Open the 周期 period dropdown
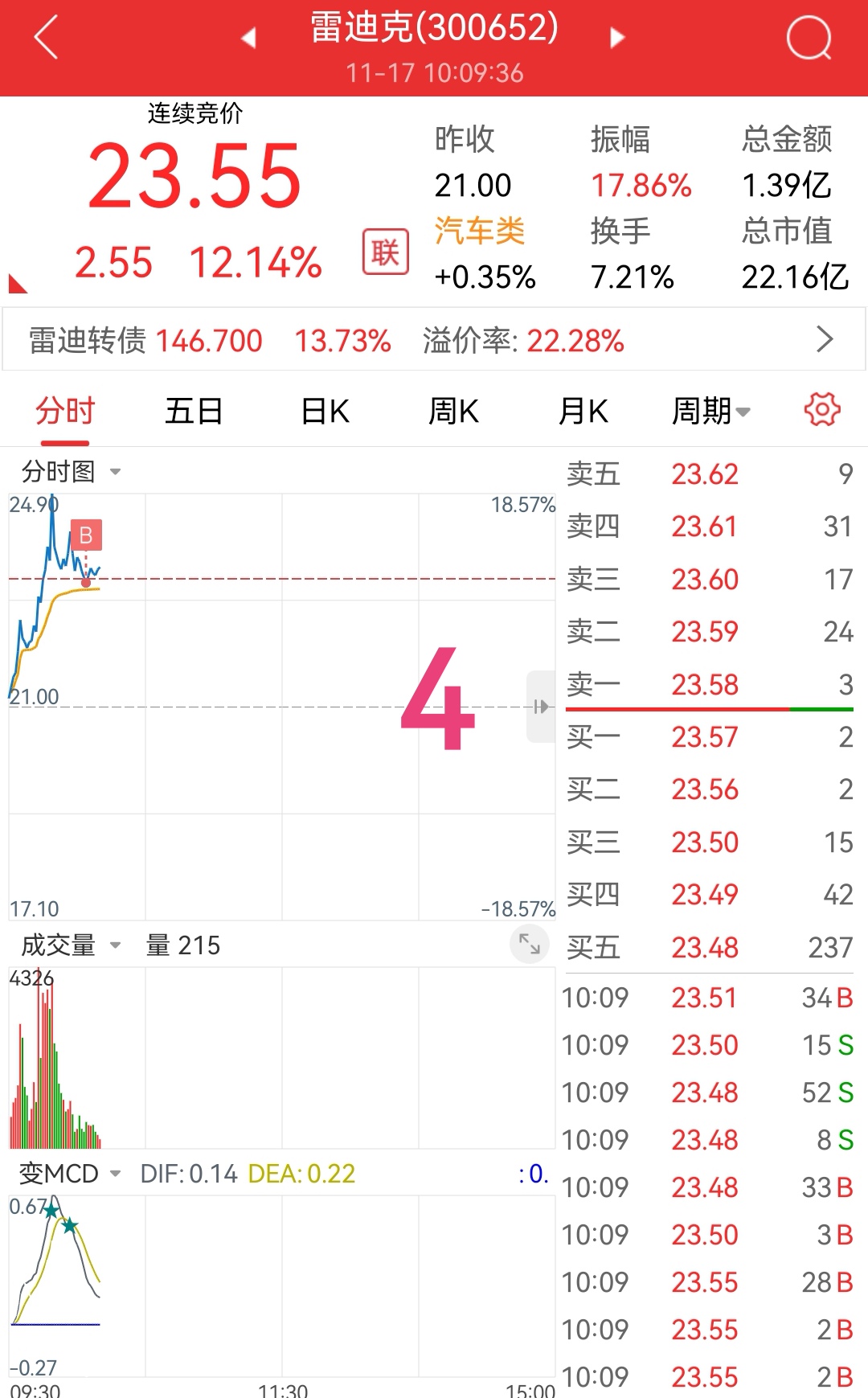The height and width of the screenshot is (1398, 868). click(710, 412)
